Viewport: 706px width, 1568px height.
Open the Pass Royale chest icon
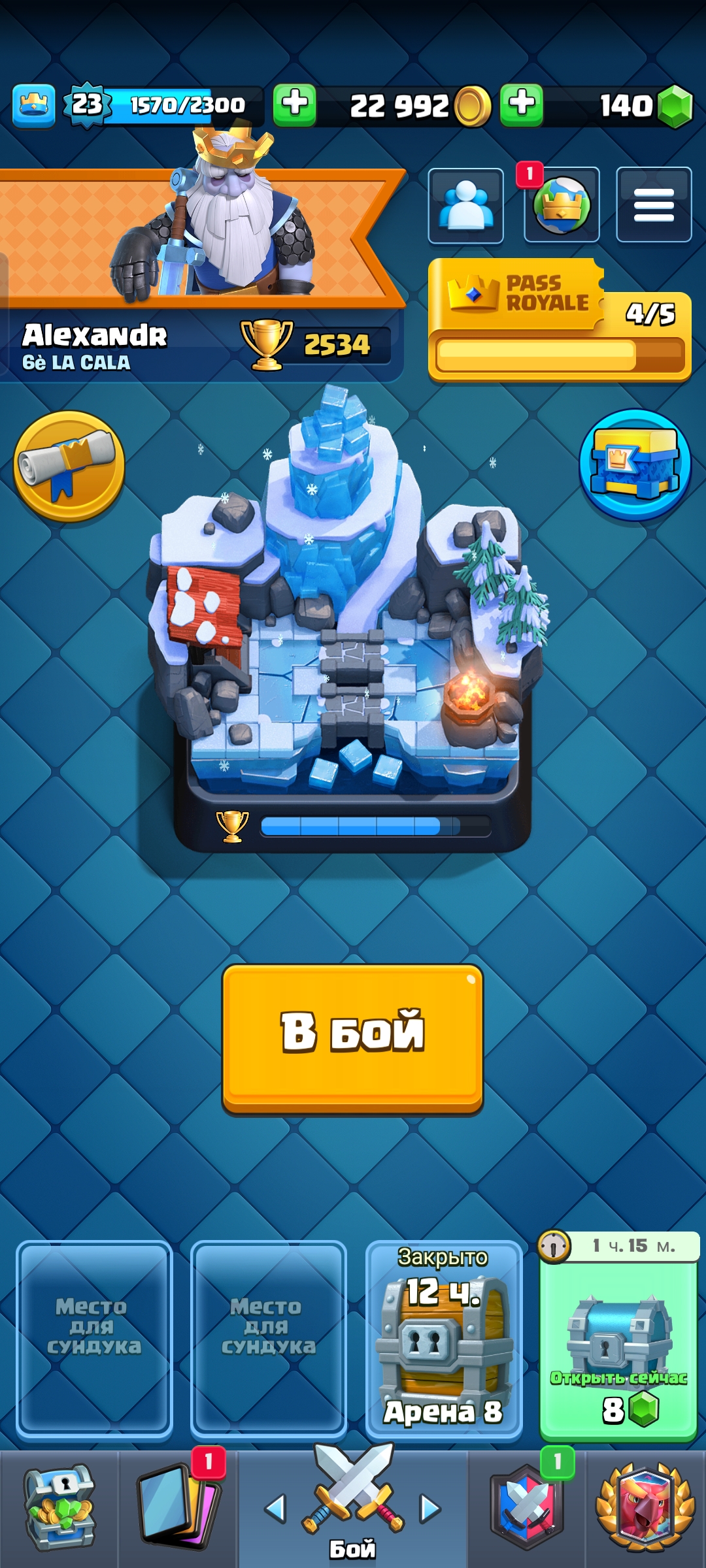(635, 465)
